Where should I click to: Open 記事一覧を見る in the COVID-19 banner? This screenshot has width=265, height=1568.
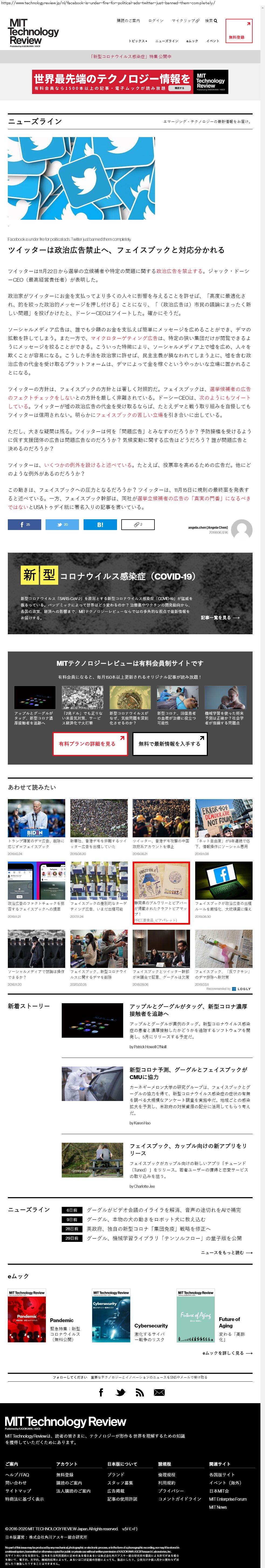click(x=220, y=617)
